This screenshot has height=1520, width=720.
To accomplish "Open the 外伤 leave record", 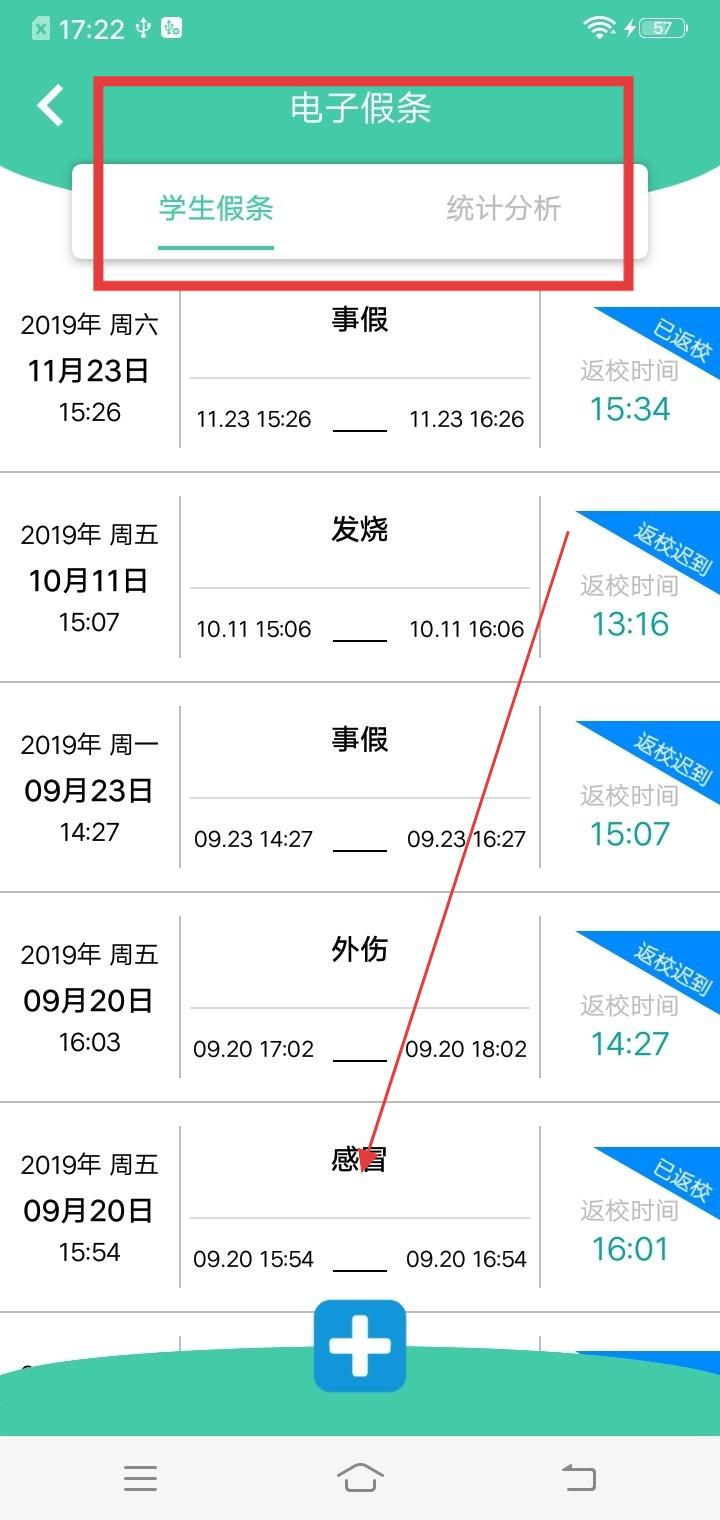I will click(x=360, y=998).
